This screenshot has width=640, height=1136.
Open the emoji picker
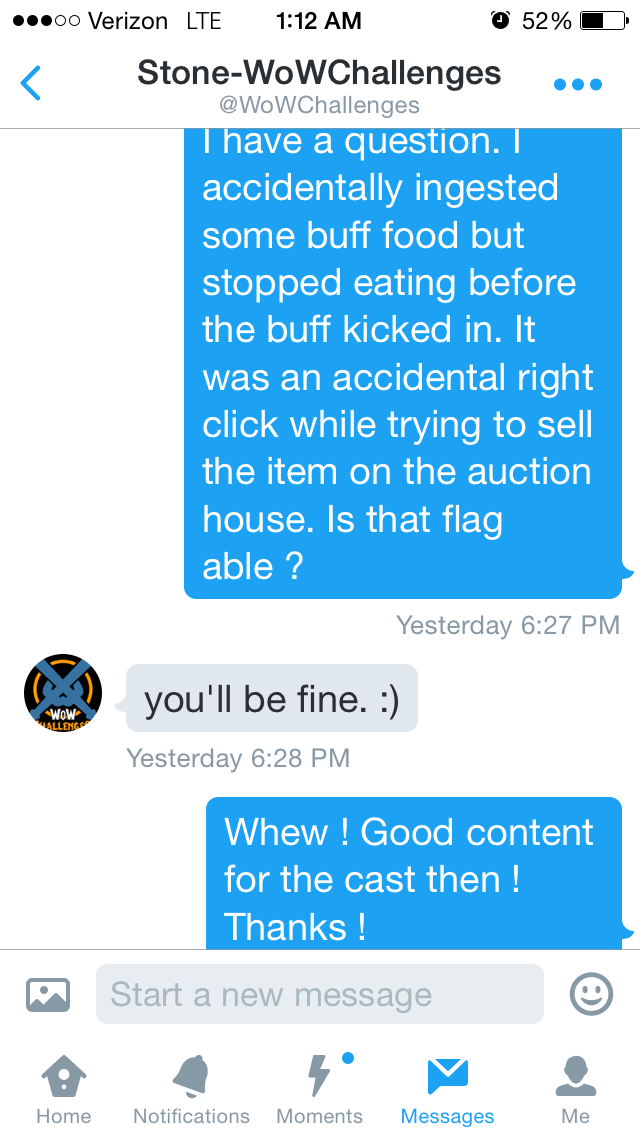click(x=591, y=994)
